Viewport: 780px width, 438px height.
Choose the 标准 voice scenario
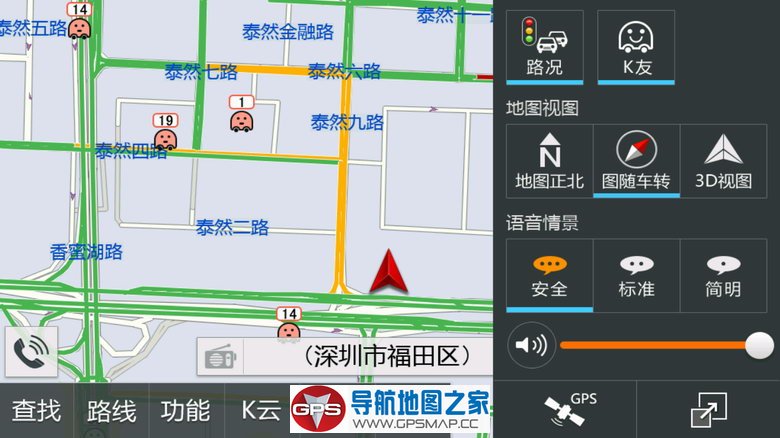[636, 275]
